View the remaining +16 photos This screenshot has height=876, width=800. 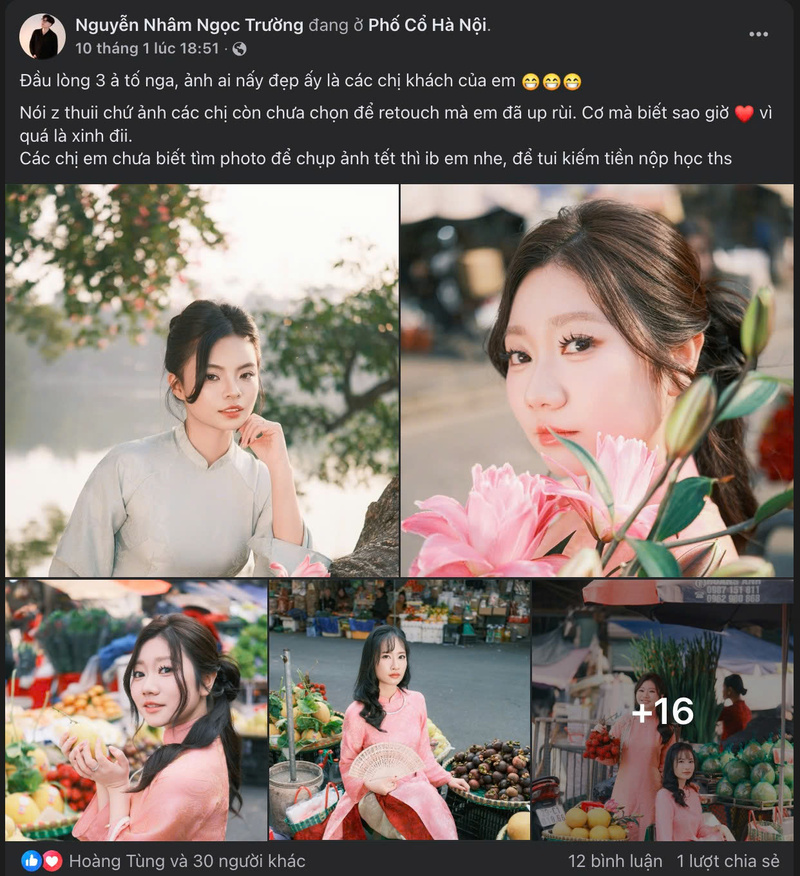[x=662, y=710]
